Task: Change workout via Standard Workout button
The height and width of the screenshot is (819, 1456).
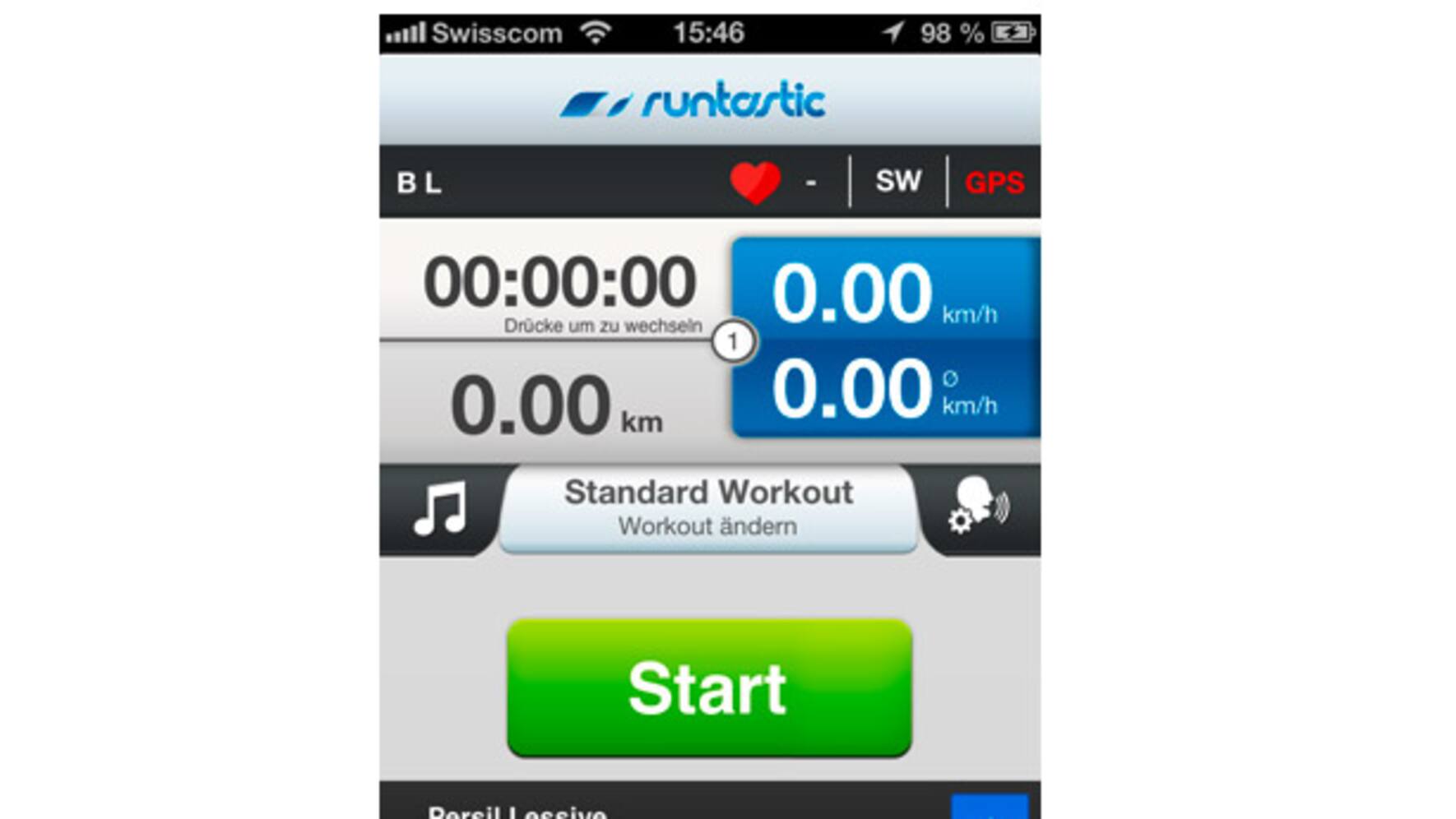Action: pyautogui.click(x=708, y=507)
